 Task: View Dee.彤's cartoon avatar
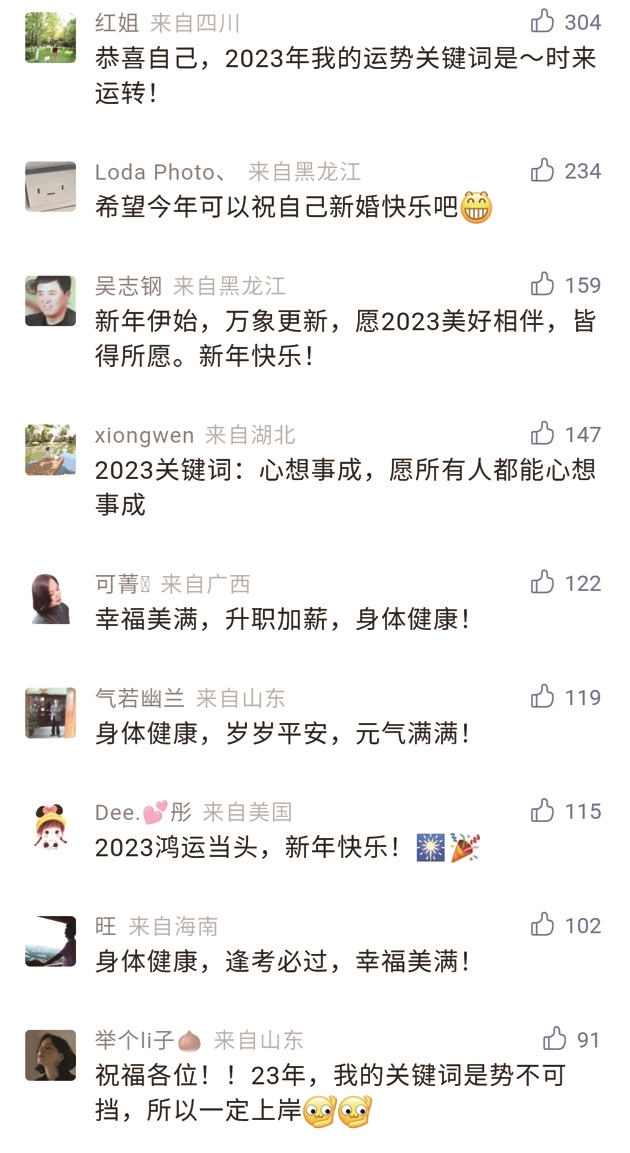50,826
